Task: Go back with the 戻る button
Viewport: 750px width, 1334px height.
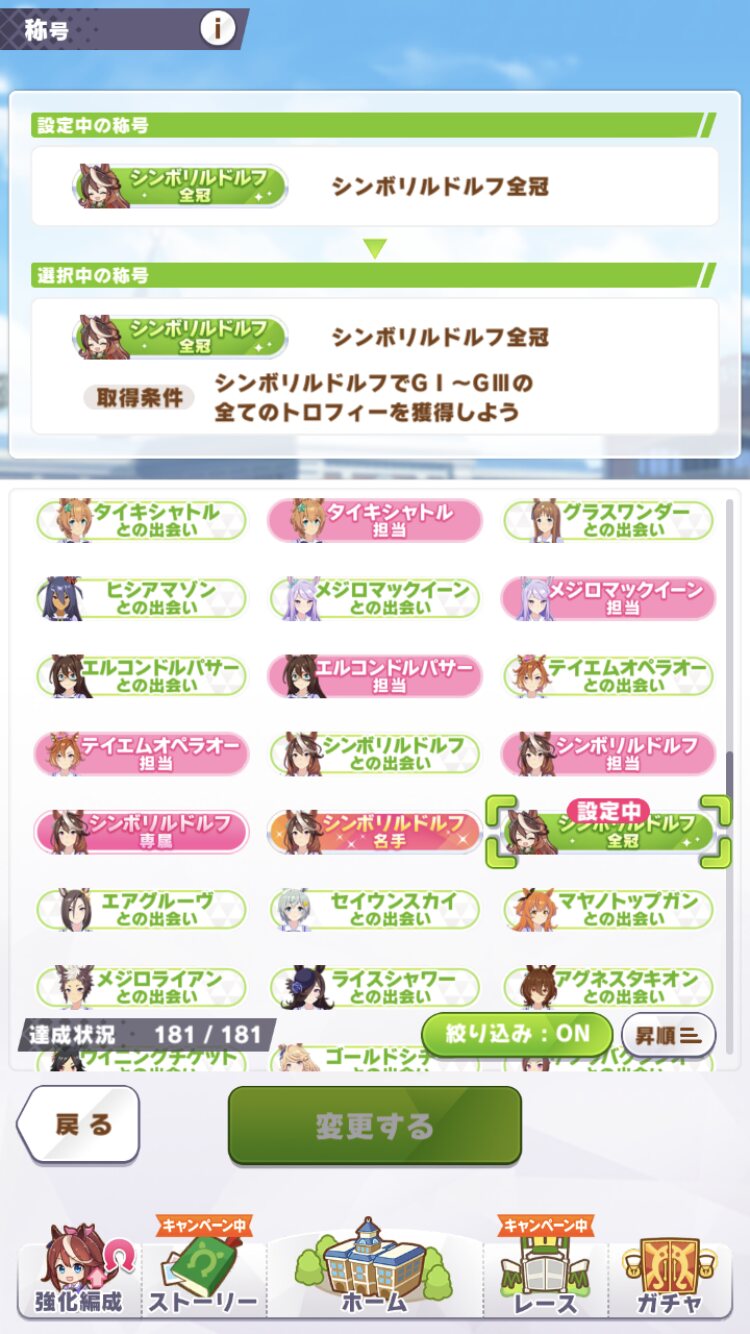Action: [80, 1124]
